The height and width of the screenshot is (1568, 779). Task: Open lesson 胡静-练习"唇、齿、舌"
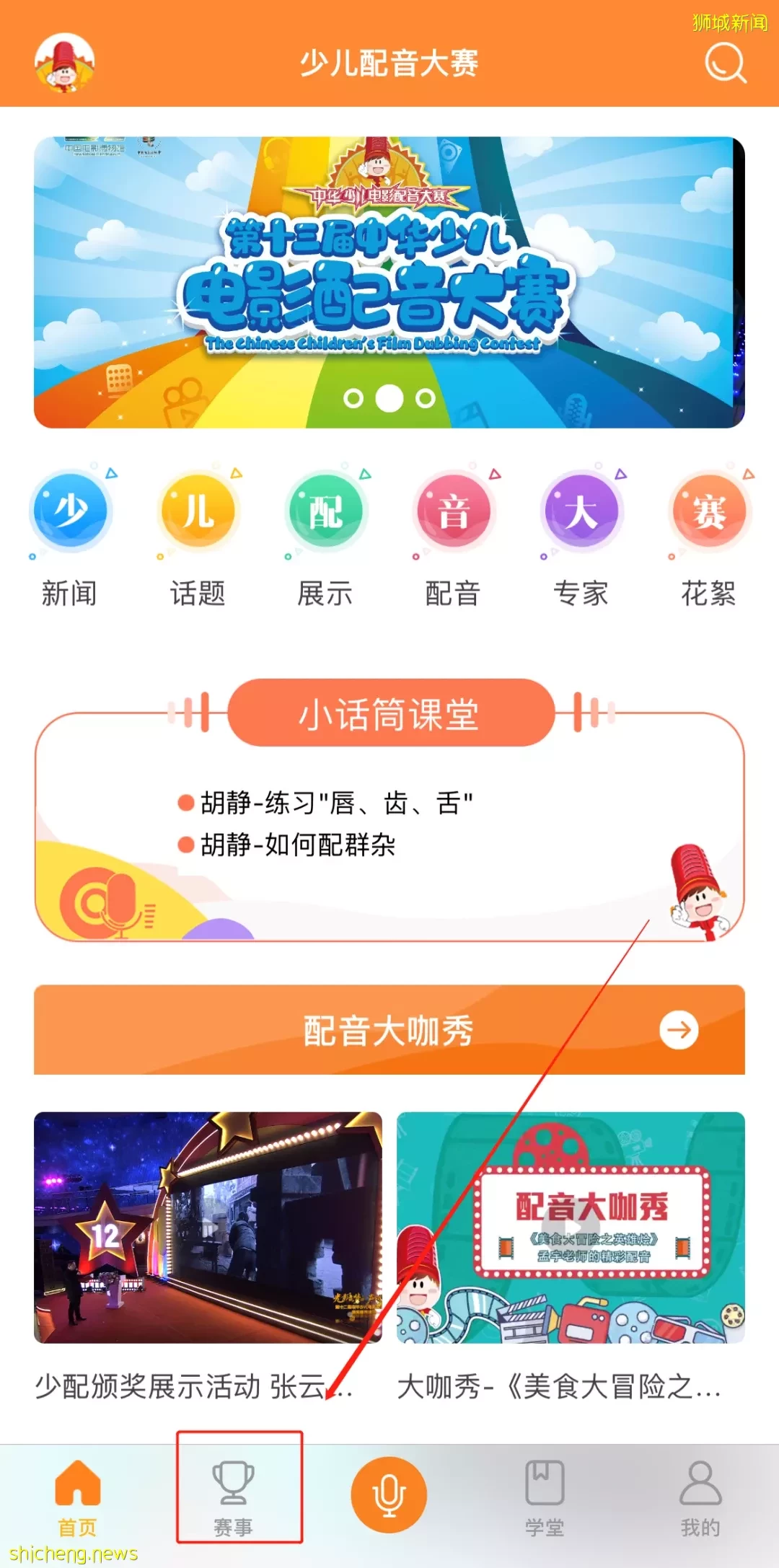click(x=335, y=803)
